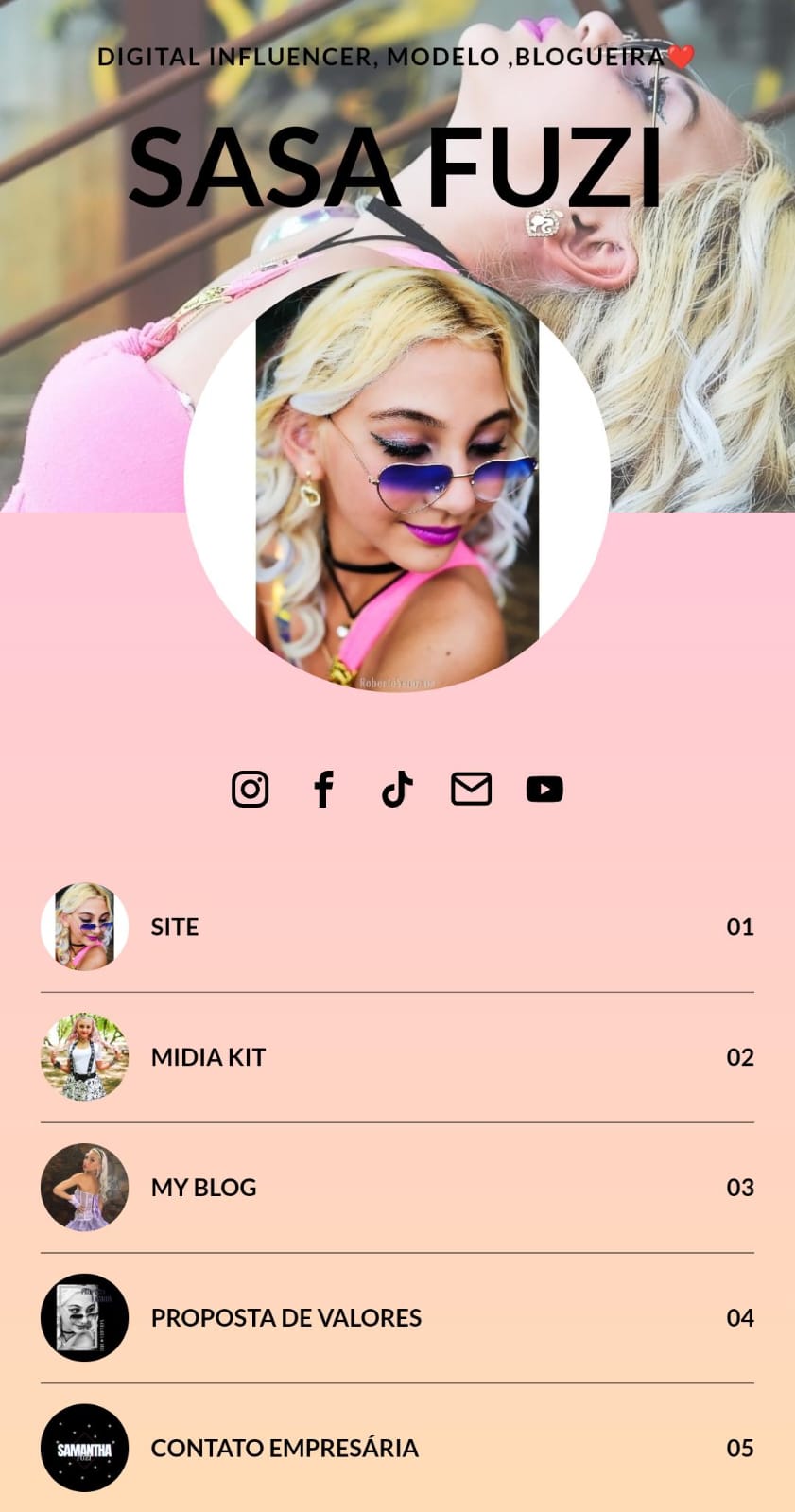The image size is (795, 1512).
Task: Open CONTATO EMPRESÁRIA
Action: 285,1448
